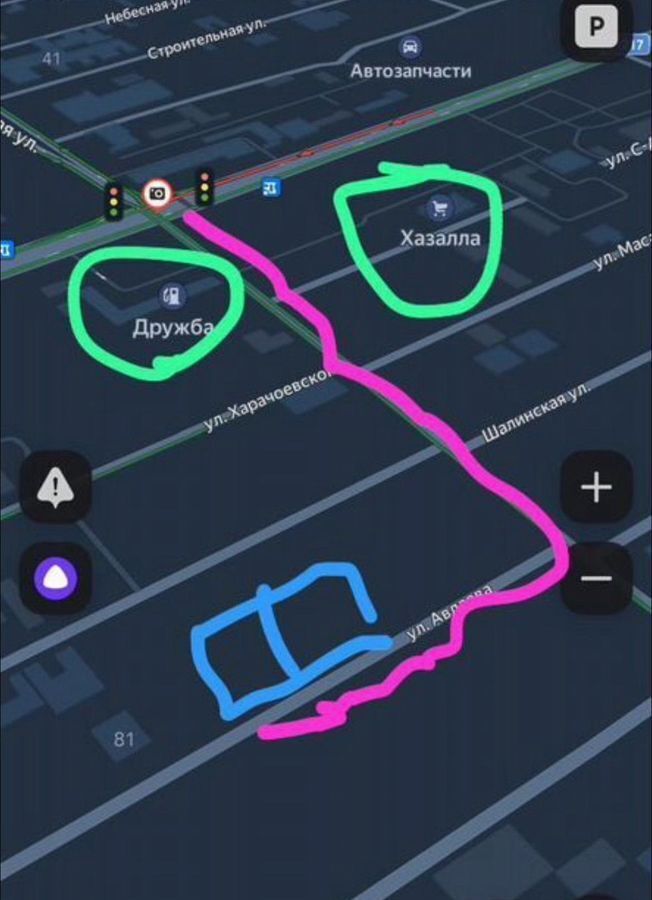Image resolution: width=652 pixels, height=900 pixels.
Task: Zoom out of the map
Action: coord(596,578)
